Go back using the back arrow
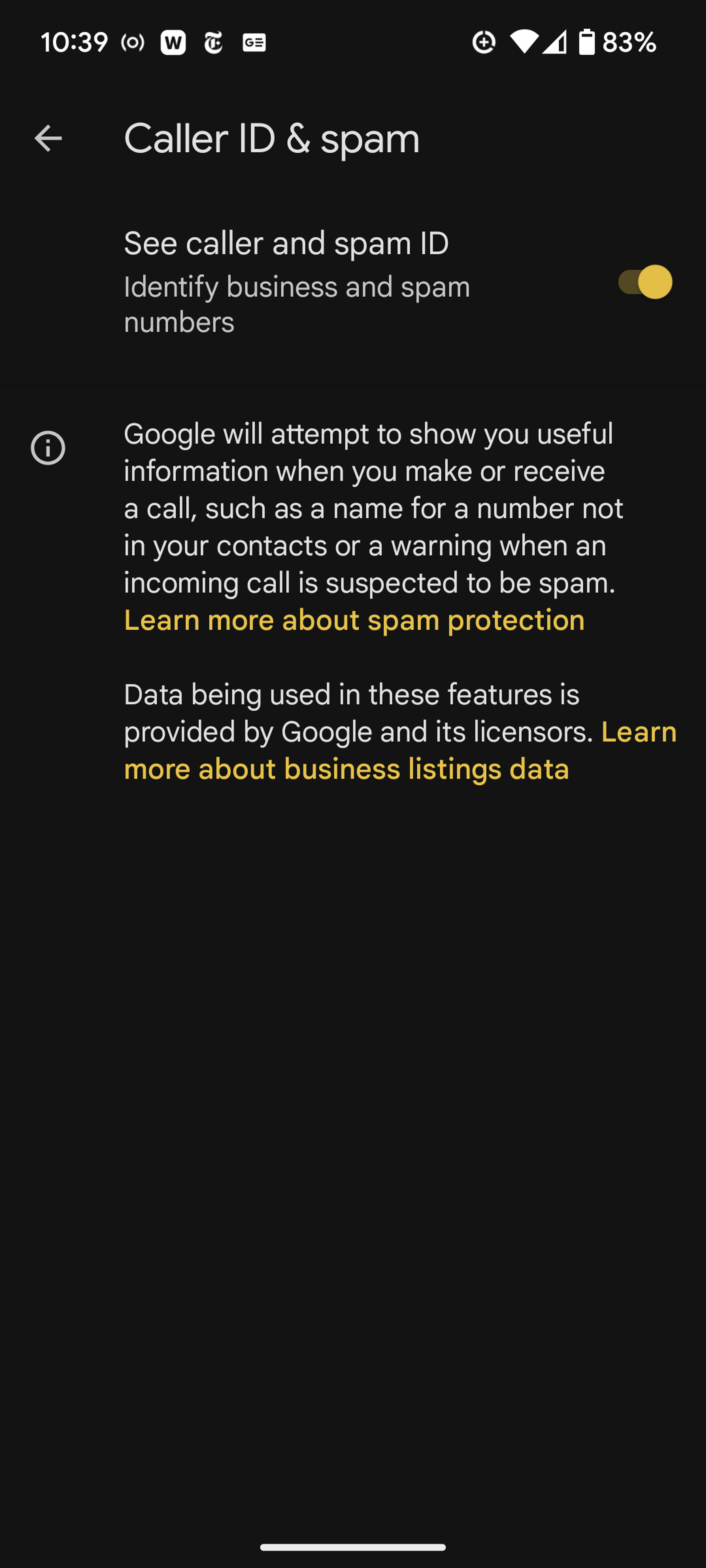706x1568 pixels. 48,138
